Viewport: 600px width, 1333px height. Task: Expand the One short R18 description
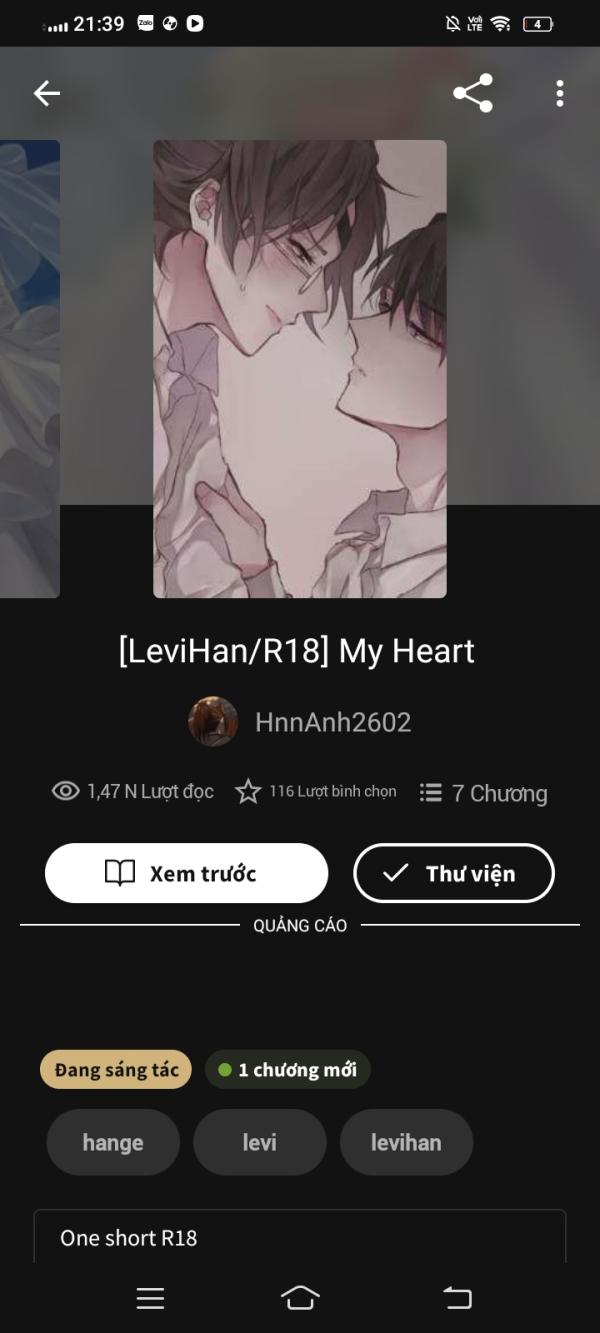coord(300,1238)
